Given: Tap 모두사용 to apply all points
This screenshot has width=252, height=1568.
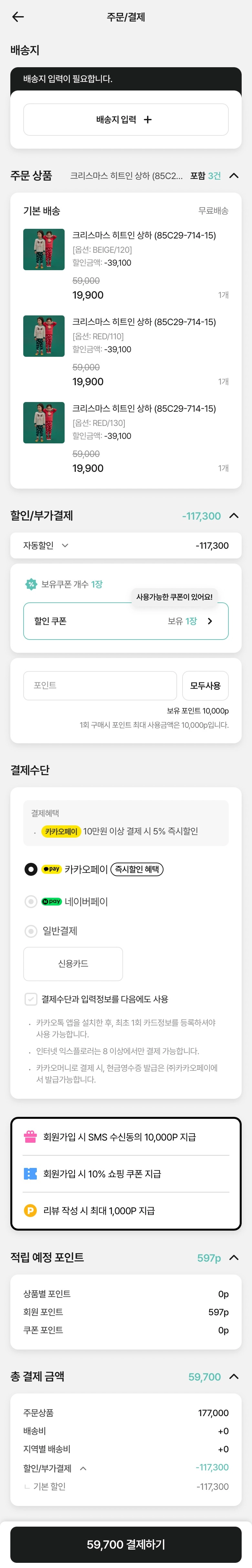Looking at the screenshot, I should click(205, 685).
